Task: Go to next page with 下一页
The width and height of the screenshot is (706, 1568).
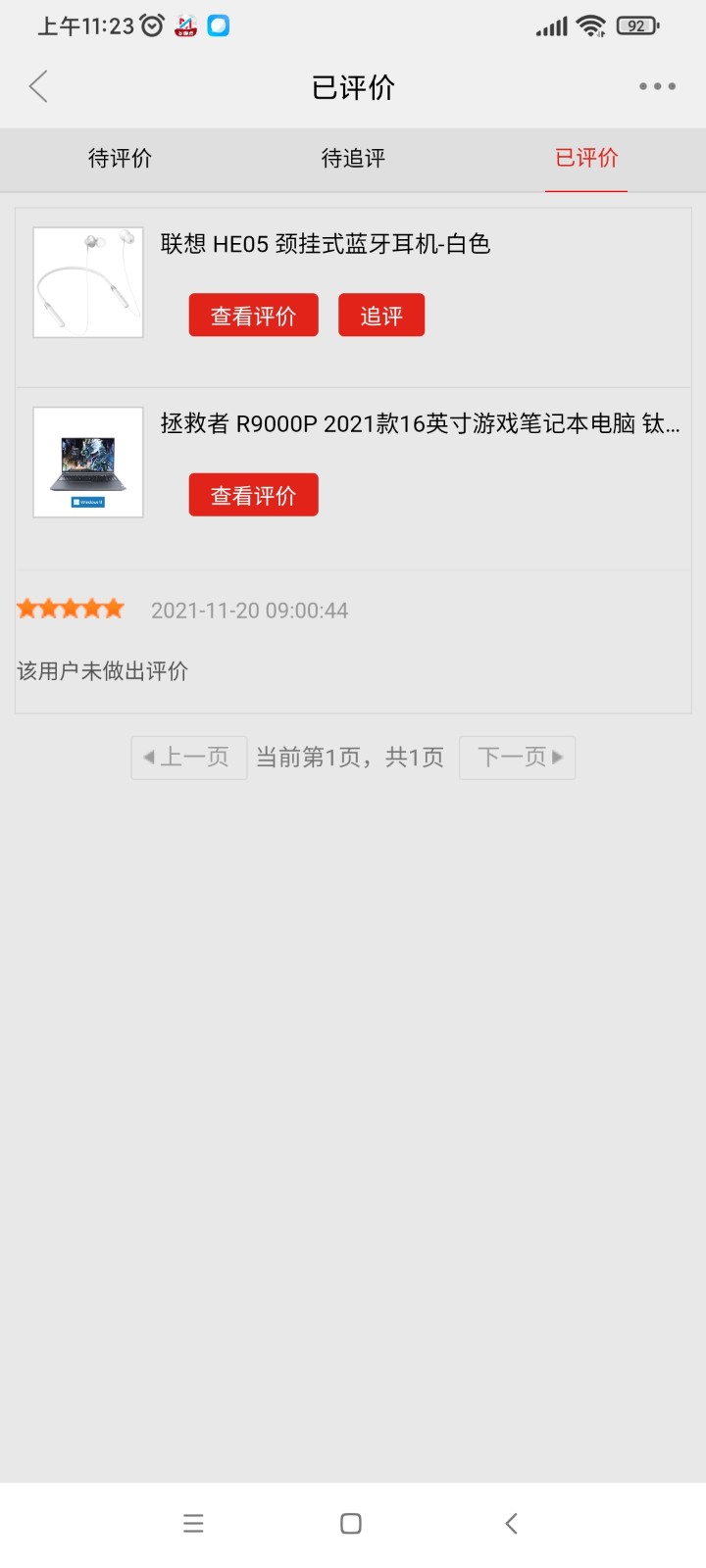Action: tap(517, 758)
